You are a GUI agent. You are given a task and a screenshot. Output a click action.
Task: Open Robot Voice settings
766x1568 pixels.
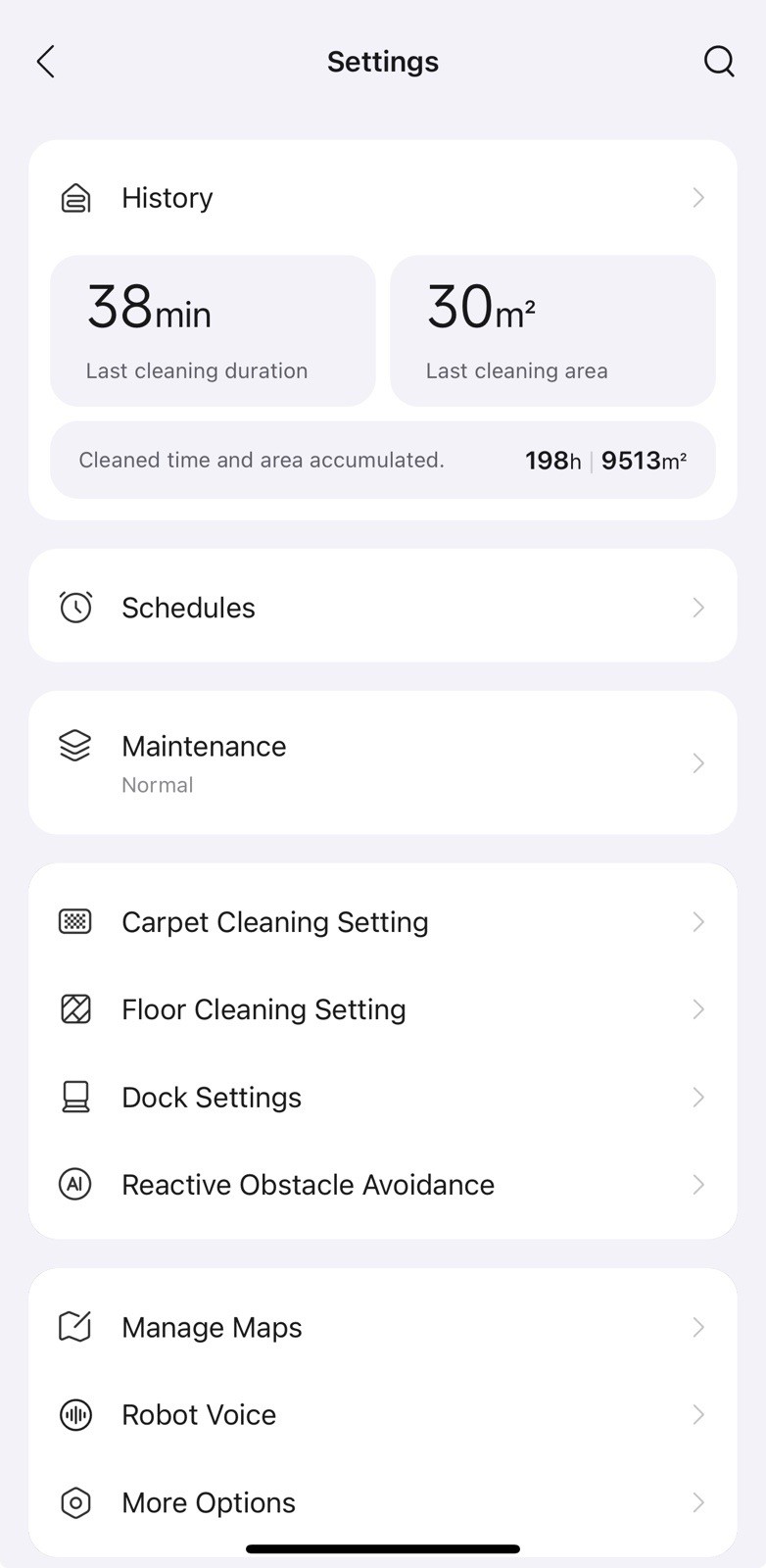pos(382,1415)
